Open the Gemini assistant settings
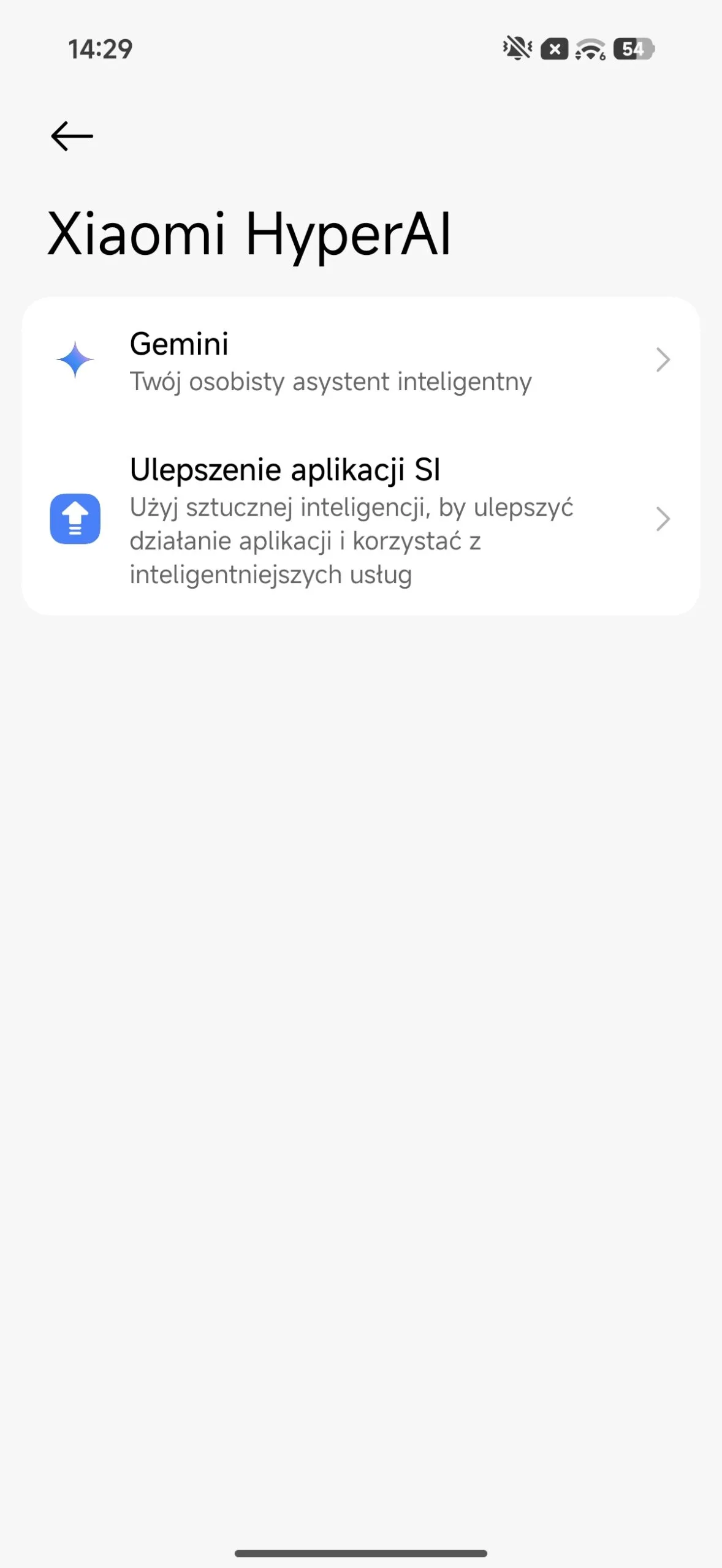The image size is (722, 1568). pos(360,361)
